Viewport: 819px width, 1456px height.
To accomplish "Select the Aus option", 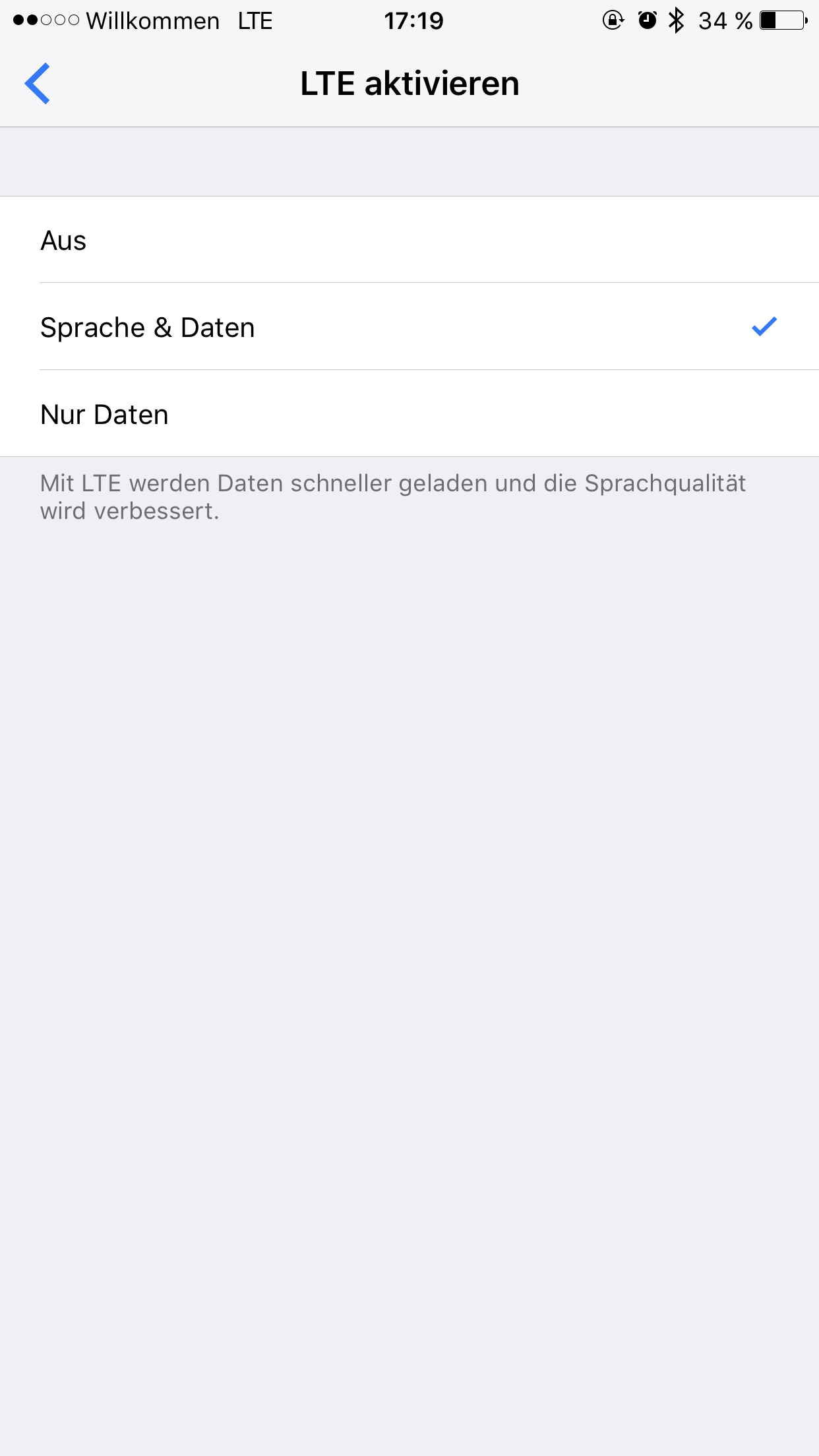I will pos(409,240).
